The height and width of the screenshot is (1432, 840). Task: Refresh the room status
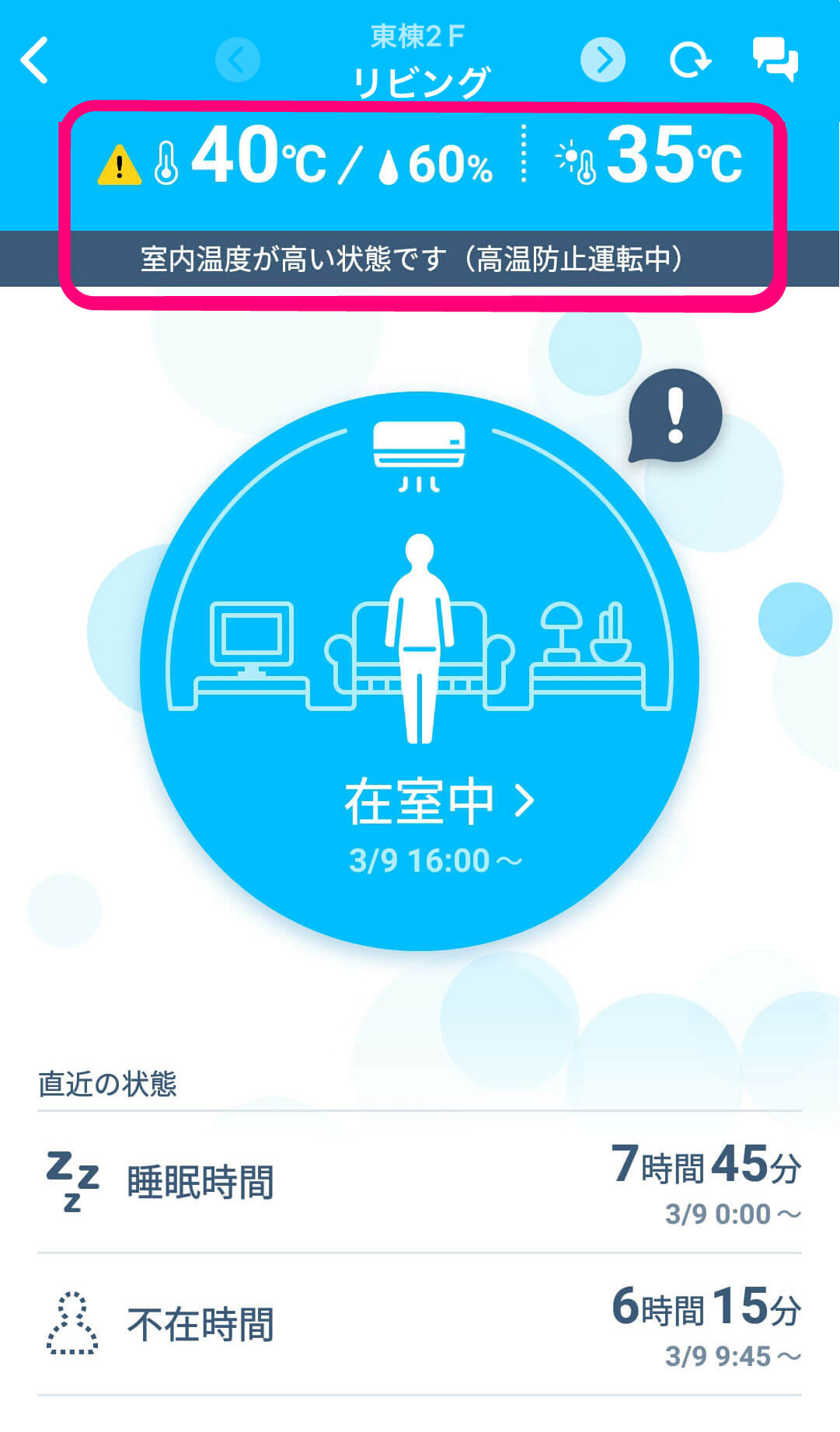(x=689, y=60)
